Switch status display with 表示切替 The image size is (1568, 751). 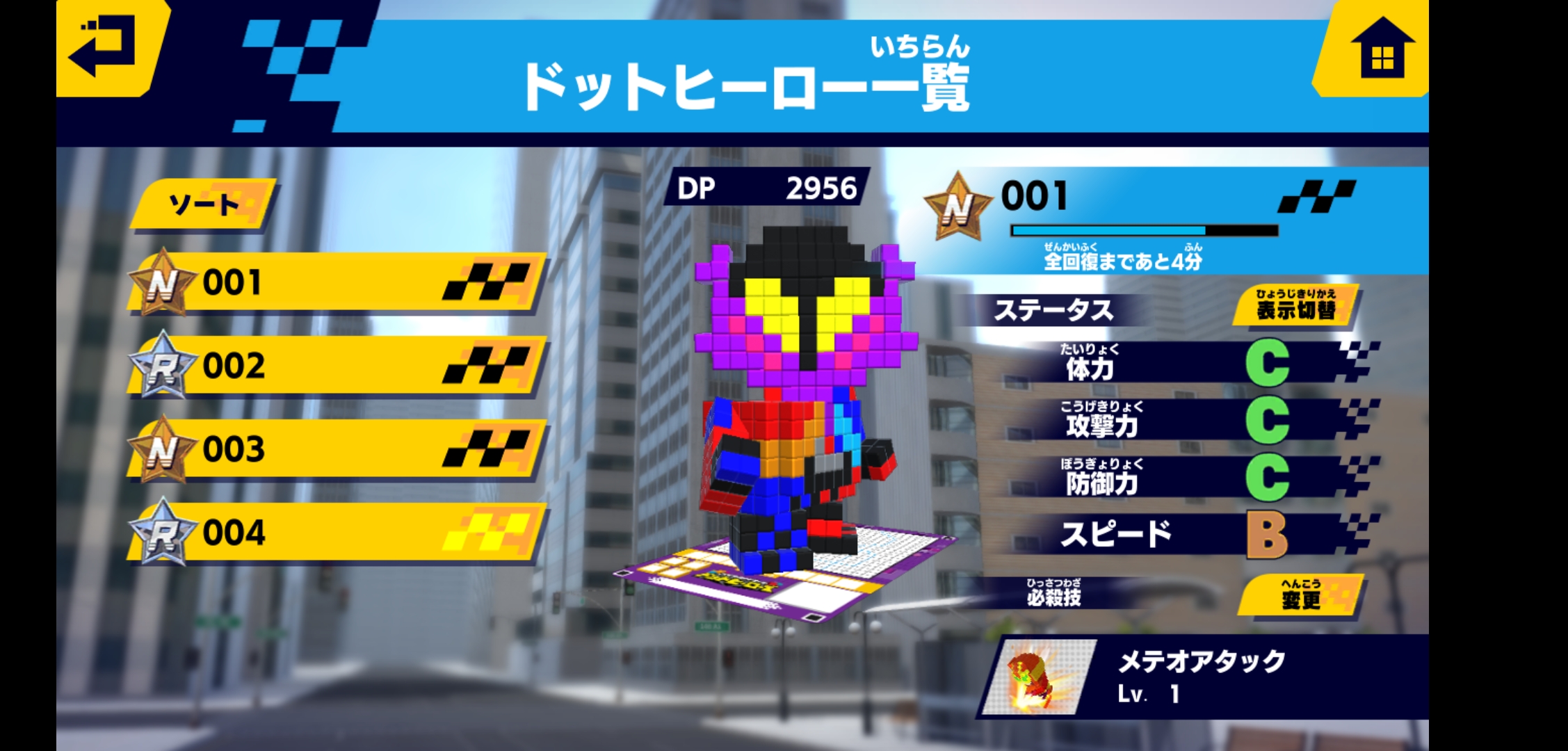pos(1296,305)
